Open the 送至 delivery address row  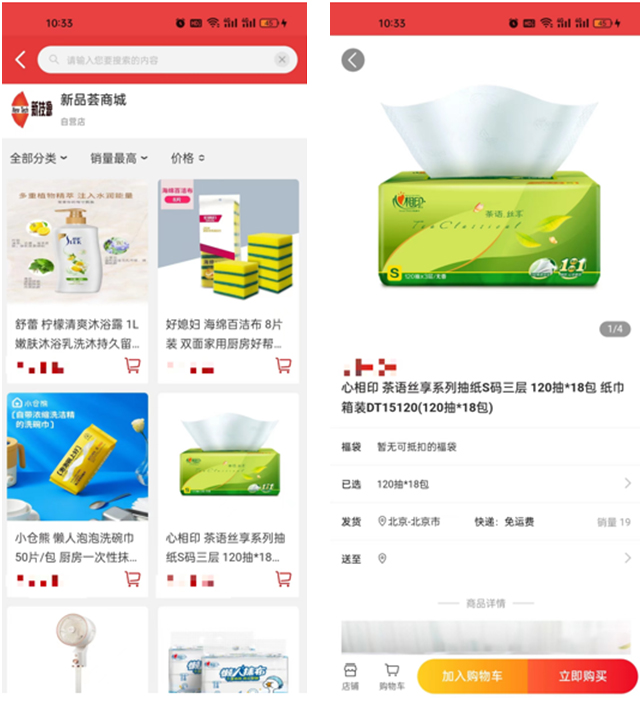tap(485, 558)
